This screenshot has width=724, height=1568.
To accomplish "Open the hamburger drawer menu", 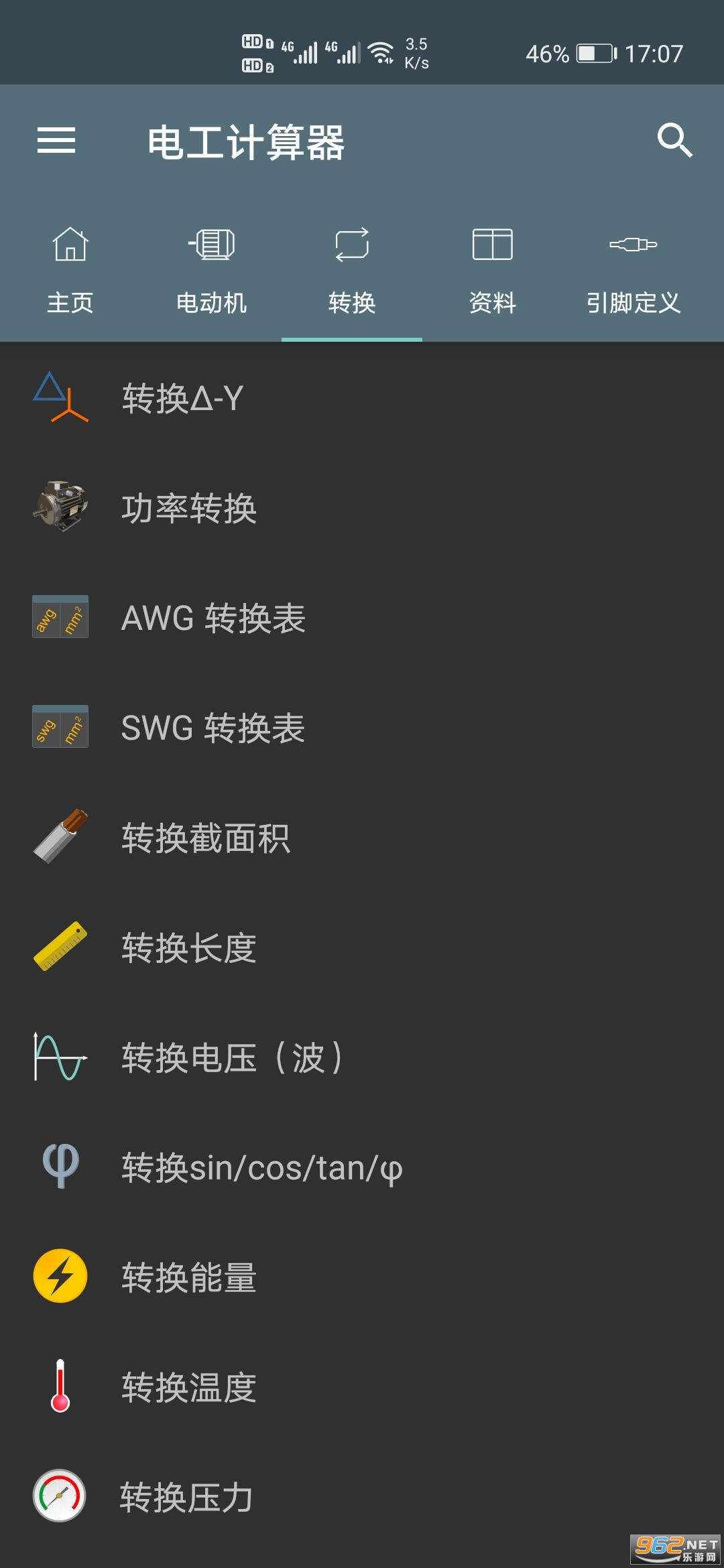I will pos(56,141).
